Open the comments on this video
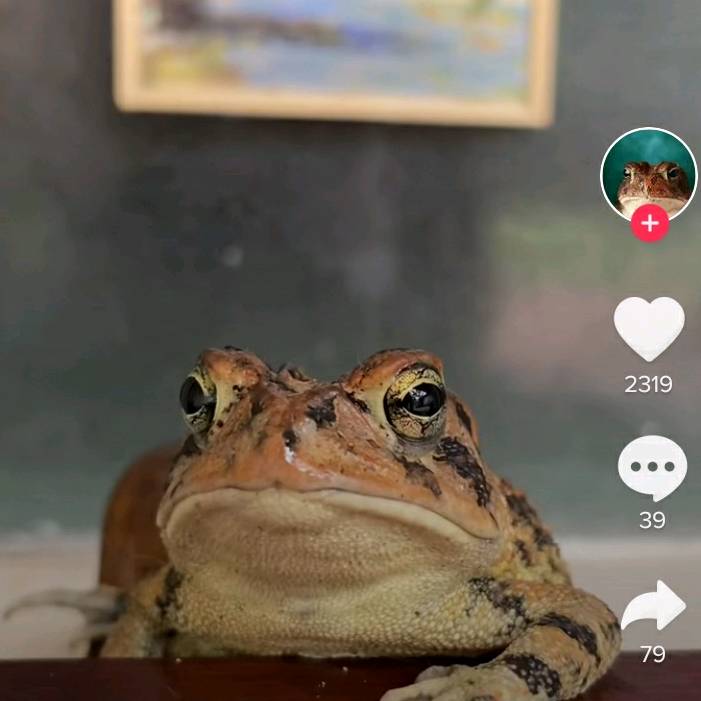 tap(652, 468)
